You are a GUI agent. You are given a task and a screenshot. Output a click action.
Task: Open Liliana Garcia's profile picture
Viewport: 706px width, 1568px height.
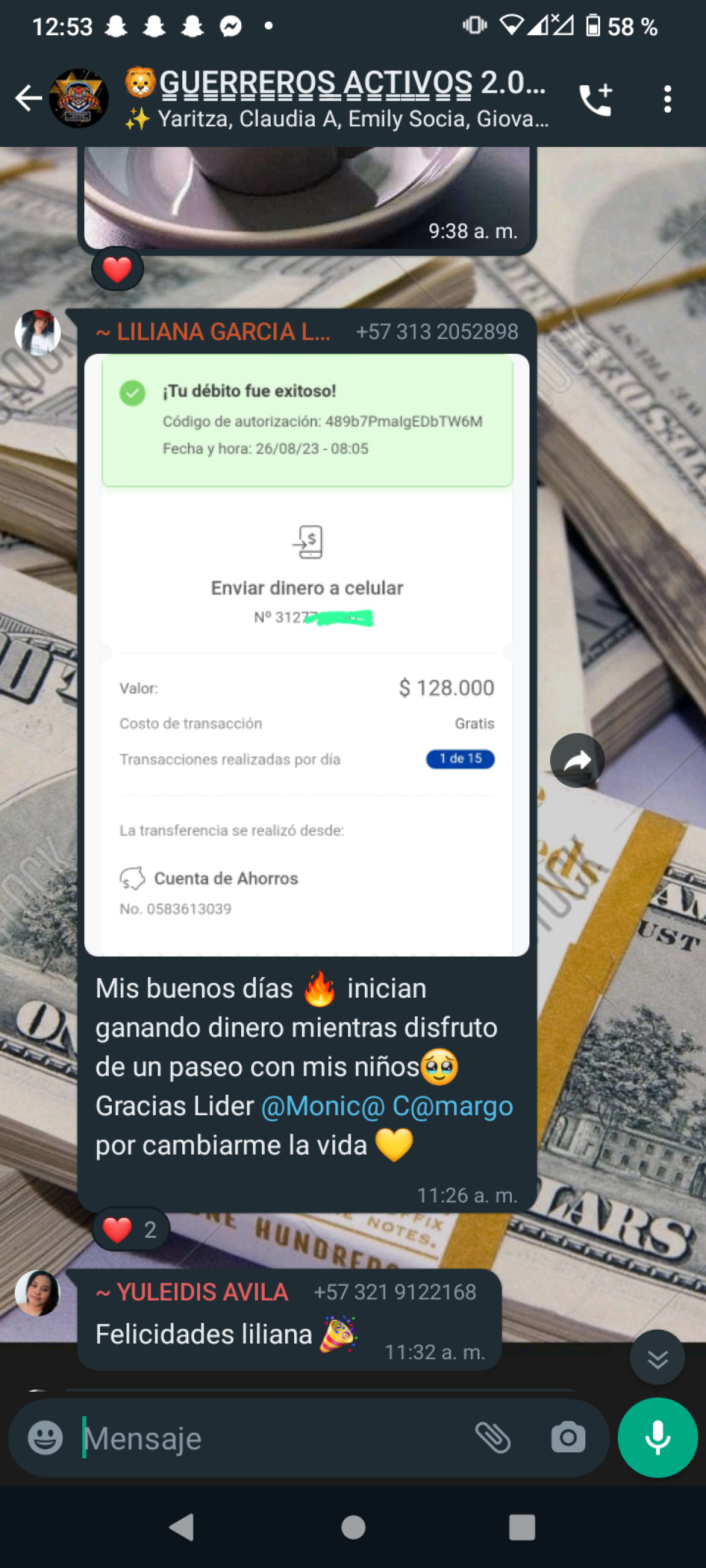(38, 332)
